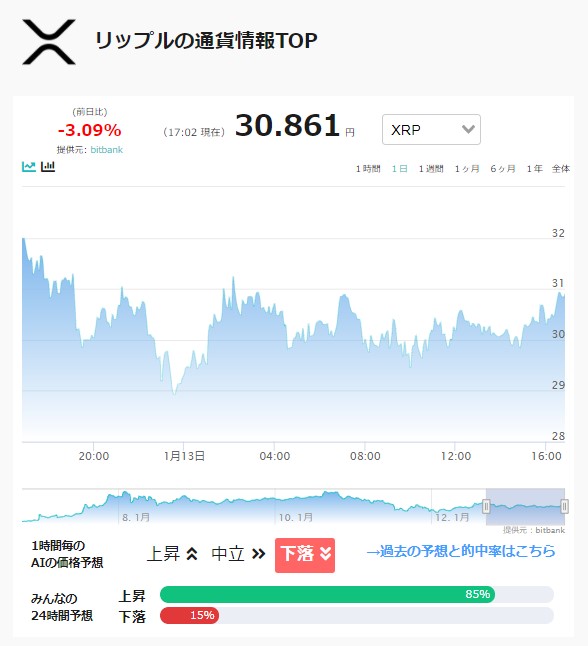Screen dimensions: 588x646
Task: Select the 1日 time range
Action: pyautogui.click(x=399, y=169)
